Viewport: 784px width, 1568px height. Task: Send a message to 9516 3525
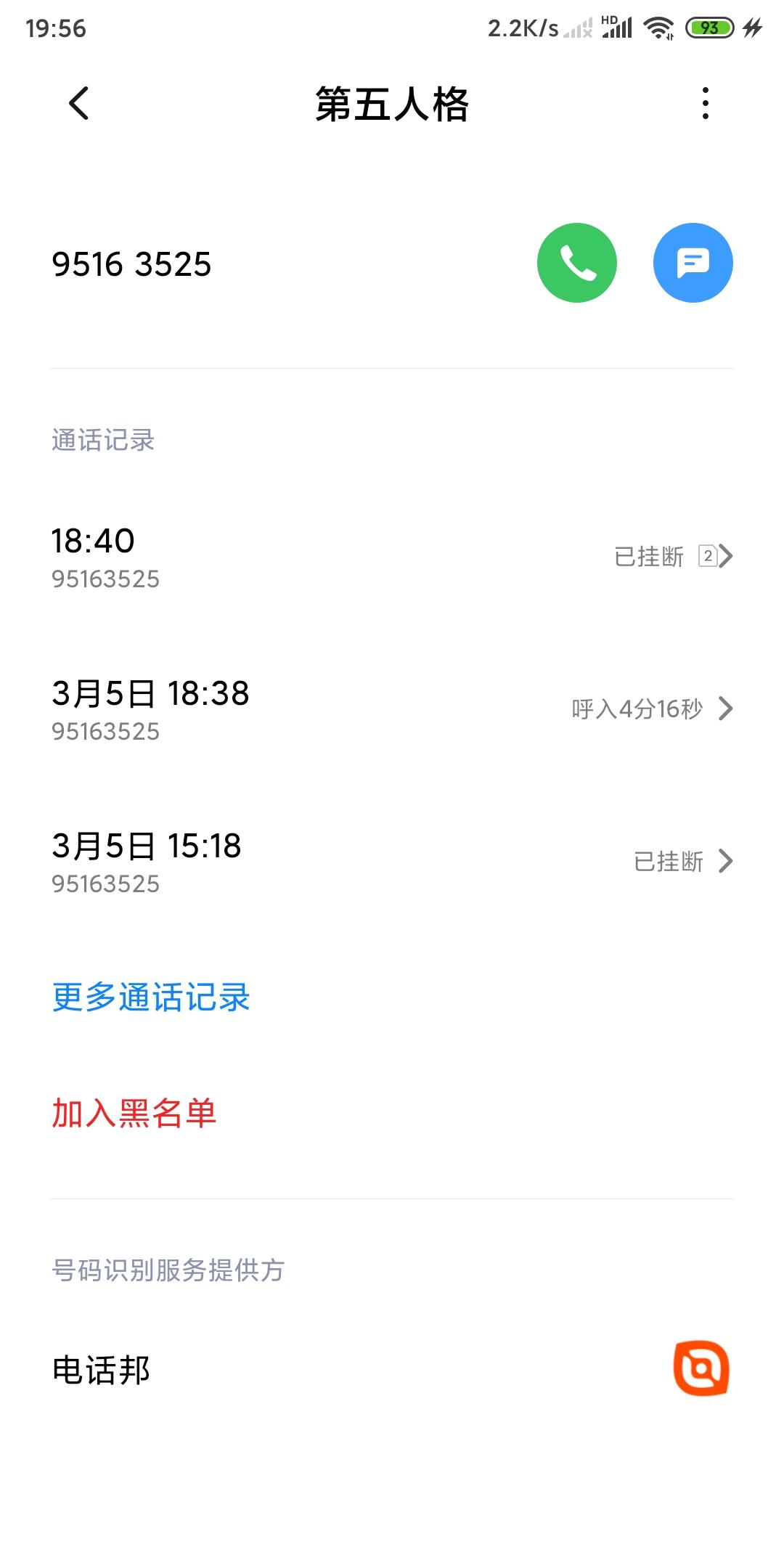[693, 263]
